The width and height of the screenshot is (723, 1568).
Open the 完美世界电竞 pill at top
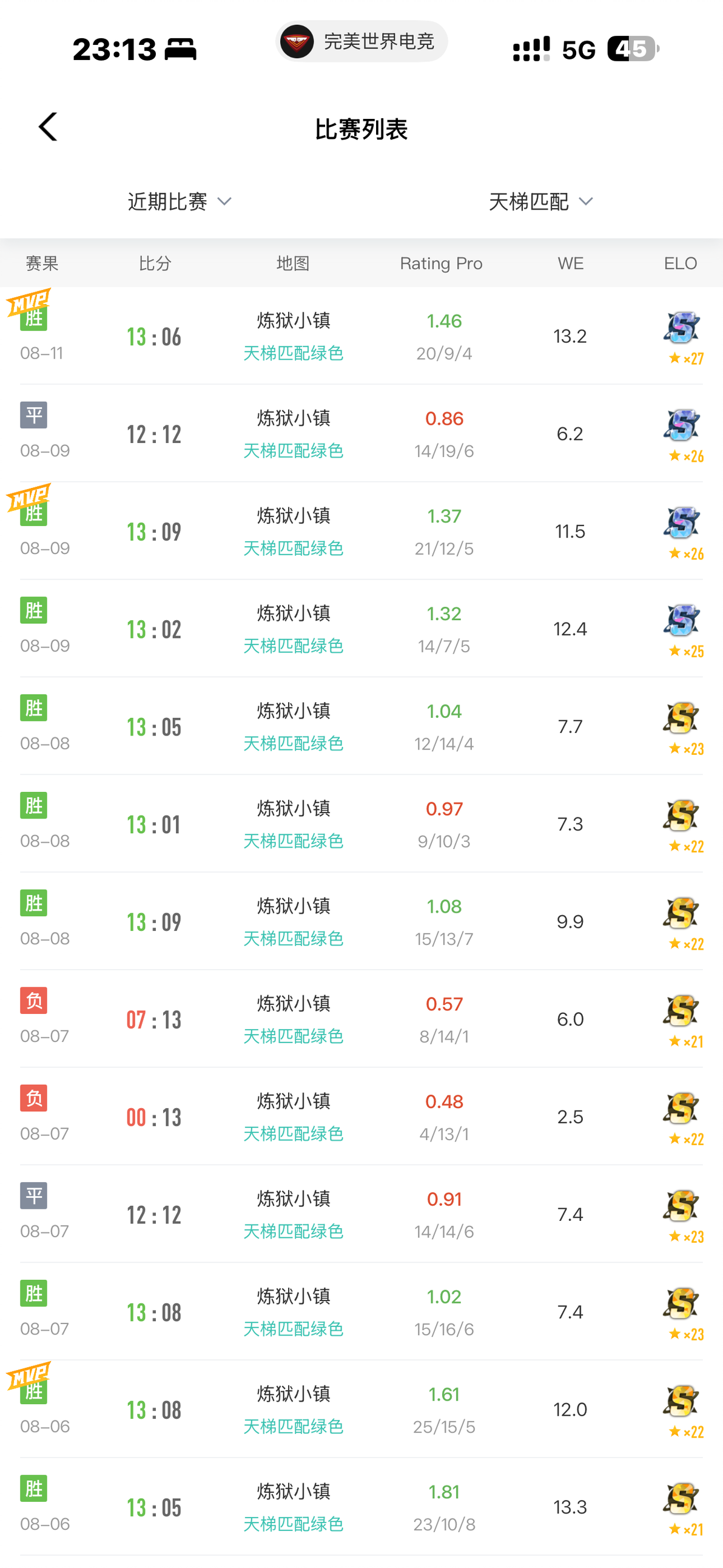point(362,41)
